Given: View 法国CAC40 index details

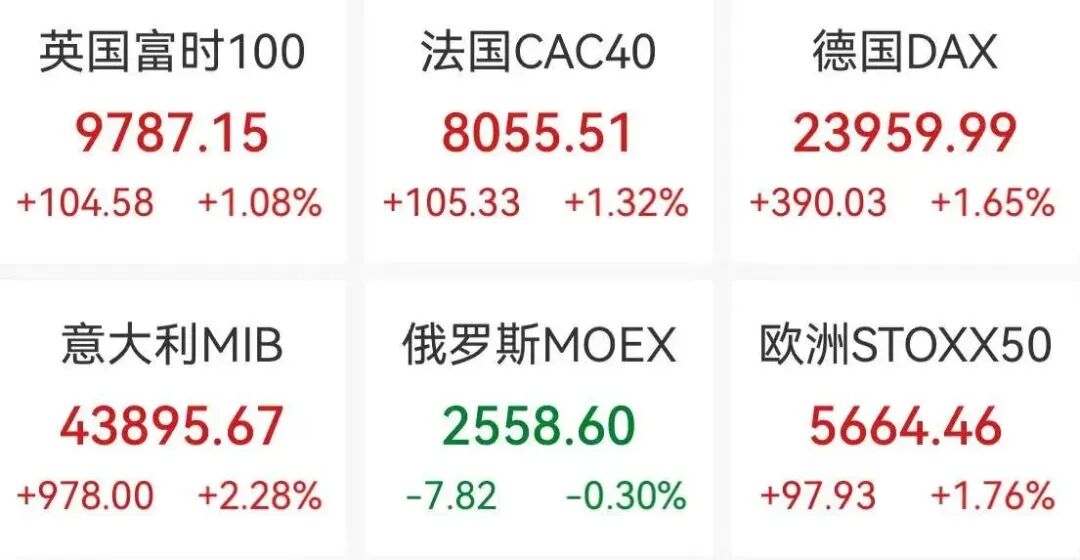Looking at the screenshot, I should tap(538, 130).
